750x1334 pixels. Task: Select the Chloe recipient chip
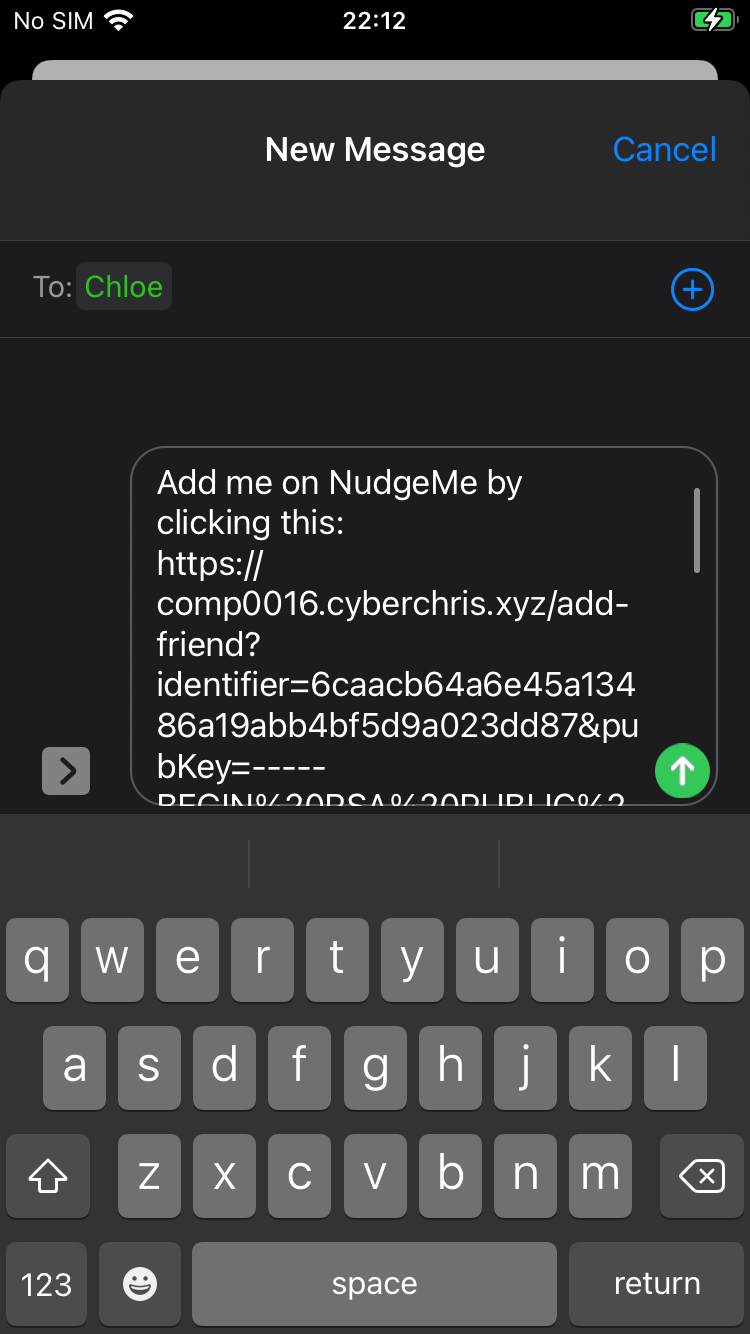[124, 287]
